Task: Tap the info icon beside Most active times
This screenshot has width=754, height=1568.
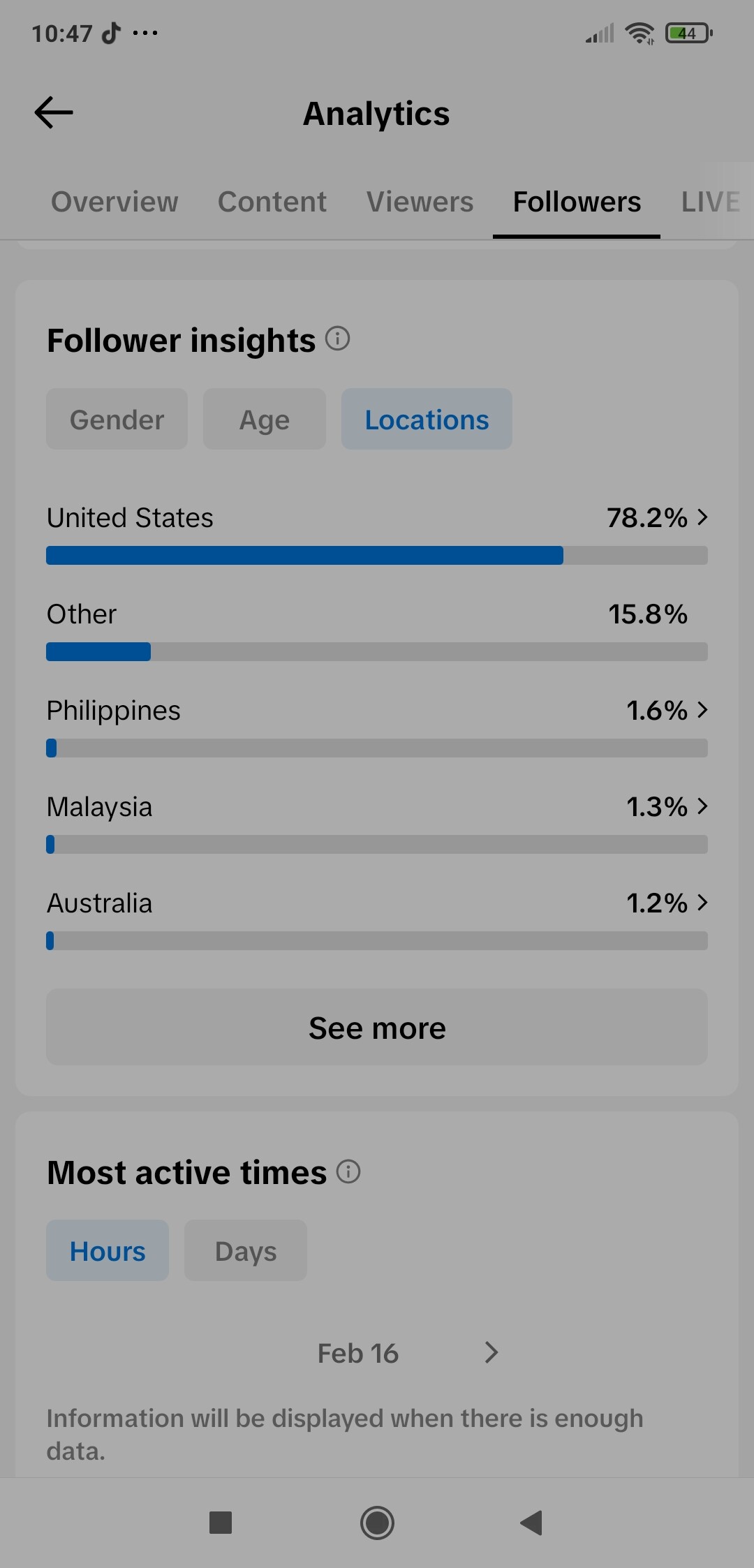Action: [348, 1171]
